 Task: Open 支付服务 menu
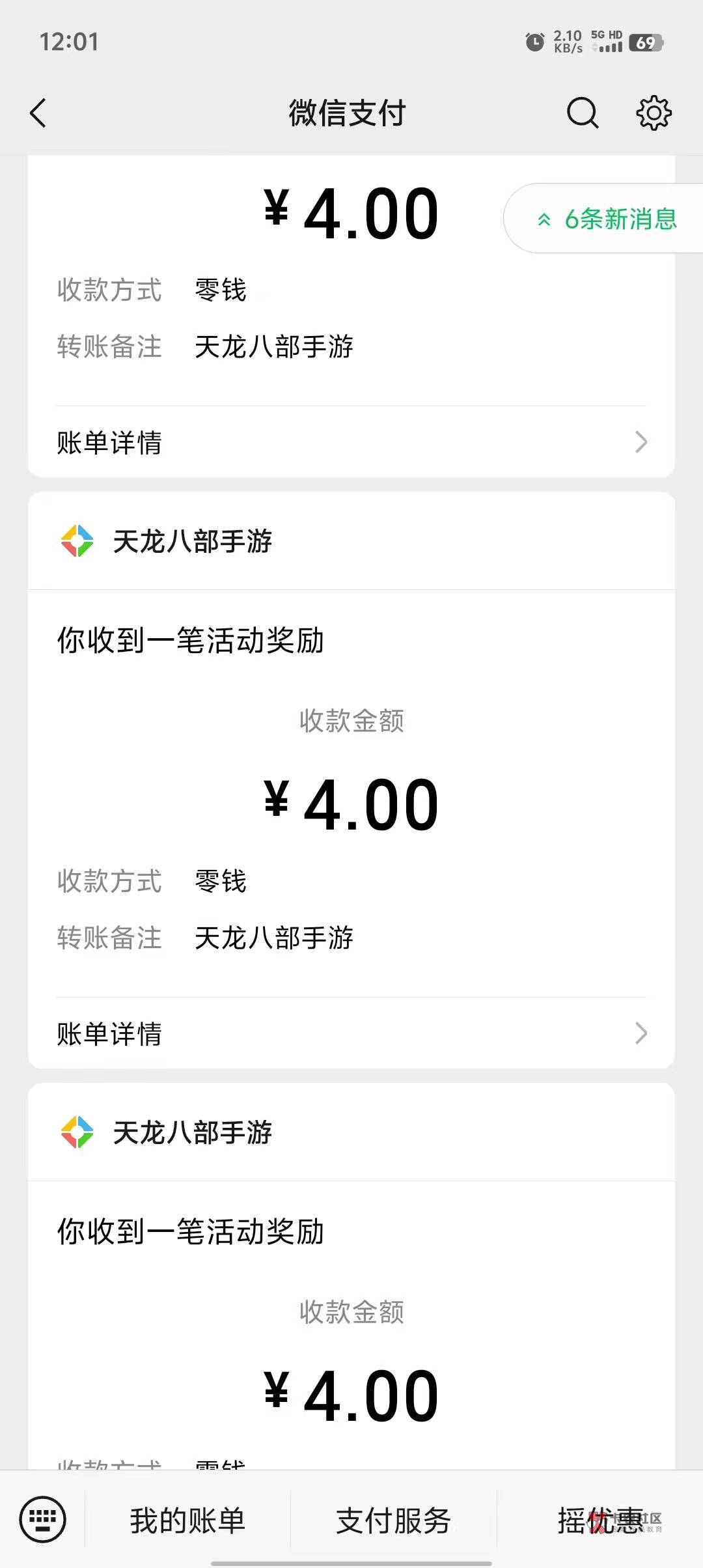point(393,1520)
